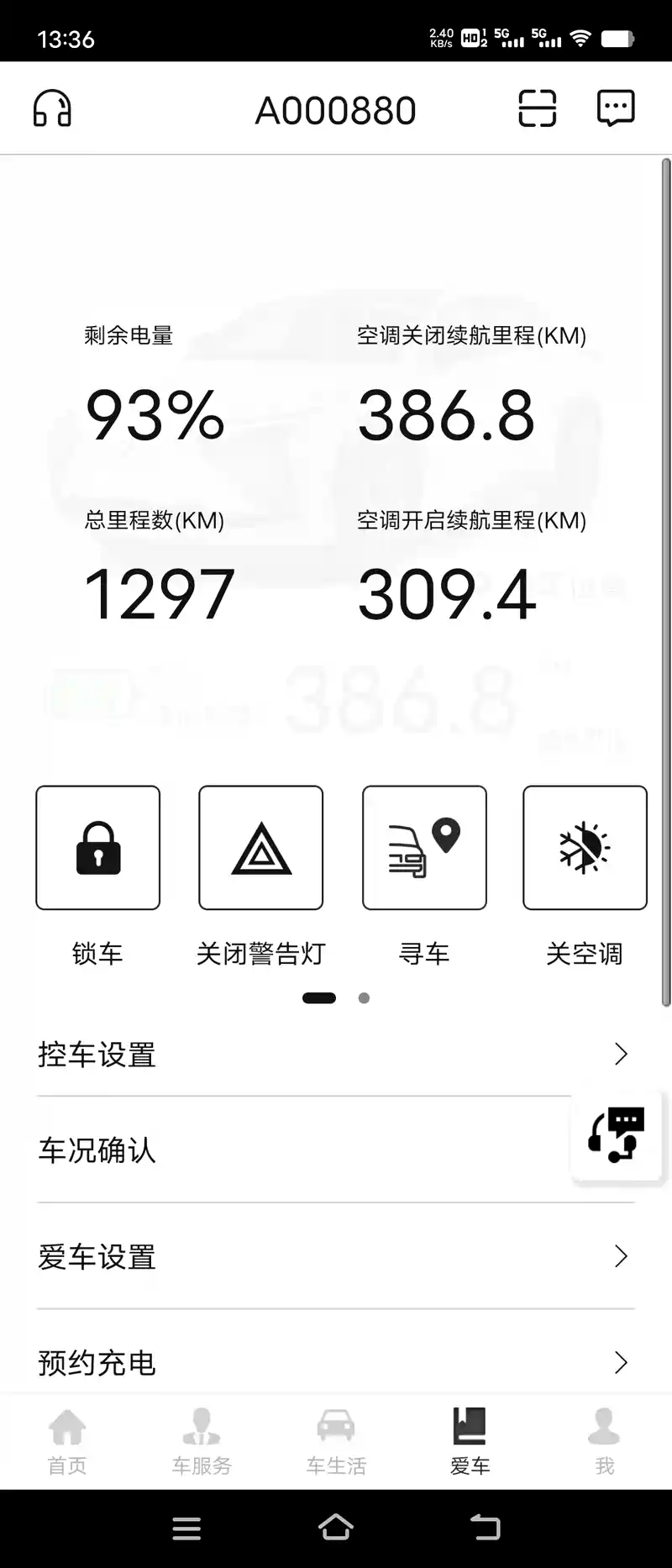Open 控车设置 settings row
The height and width of the screenshot is (1568, 672).
(x=334, y=1055)
